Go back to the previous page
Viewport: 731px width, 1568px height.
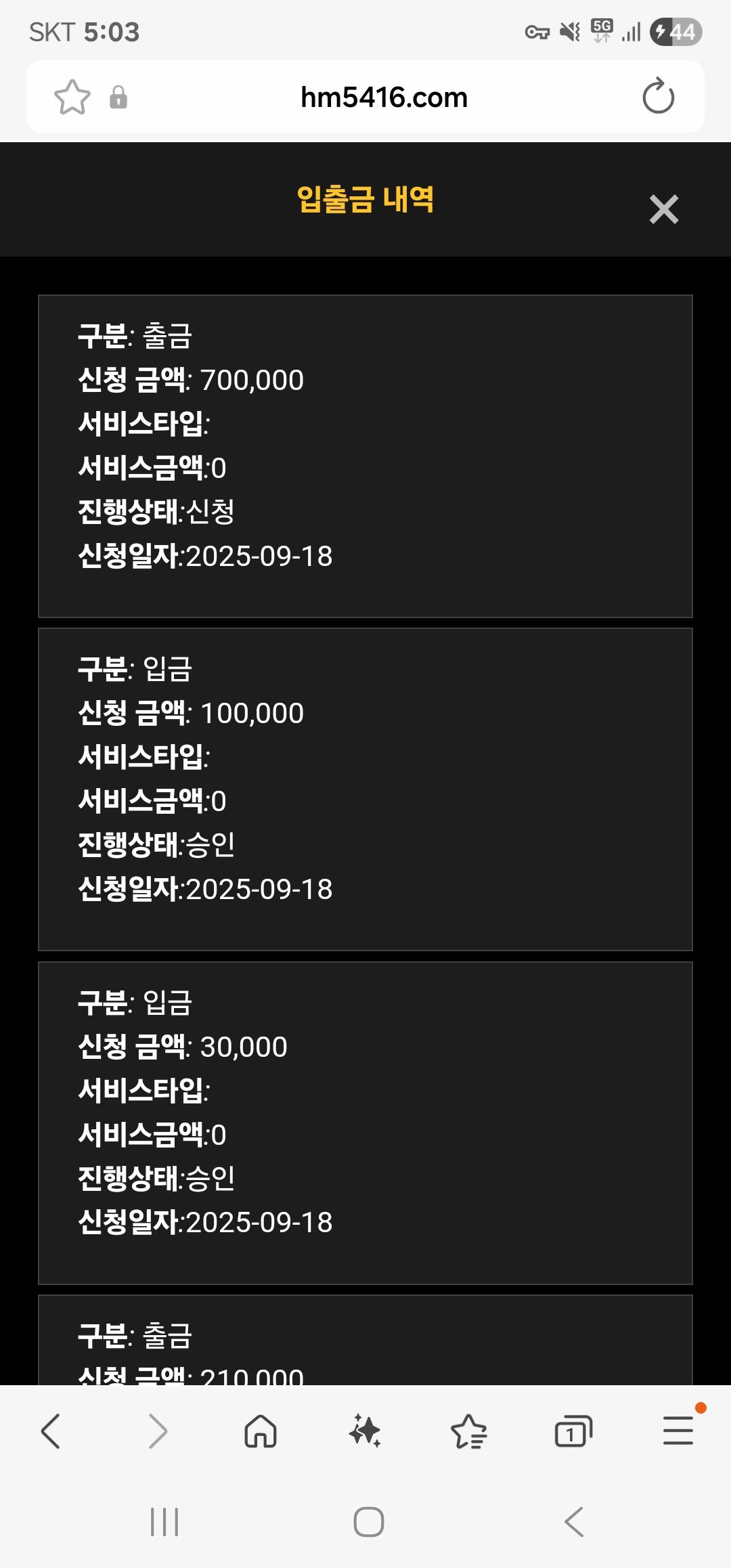(51, 1431)
